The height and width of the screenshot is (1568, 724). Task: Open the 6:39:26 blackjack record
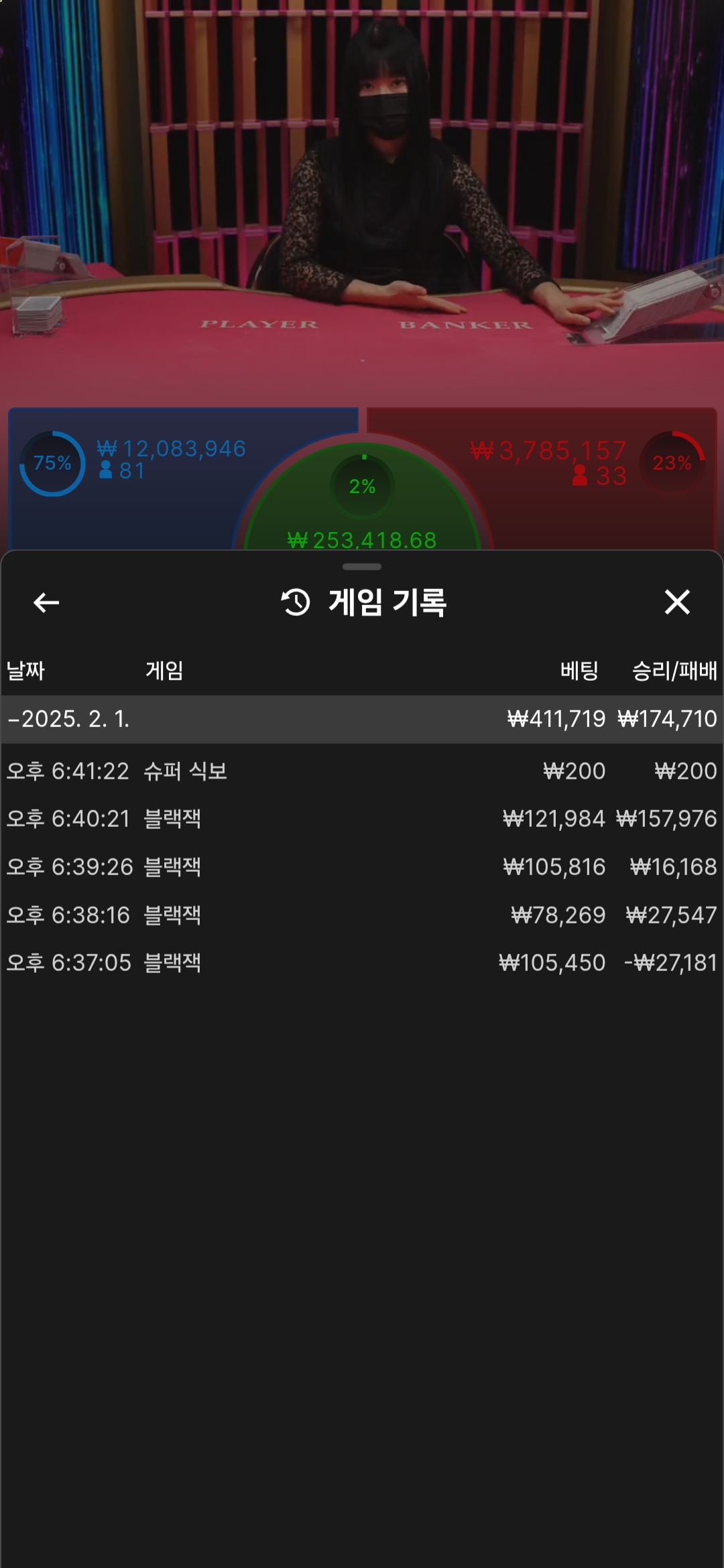pos(362,867)
